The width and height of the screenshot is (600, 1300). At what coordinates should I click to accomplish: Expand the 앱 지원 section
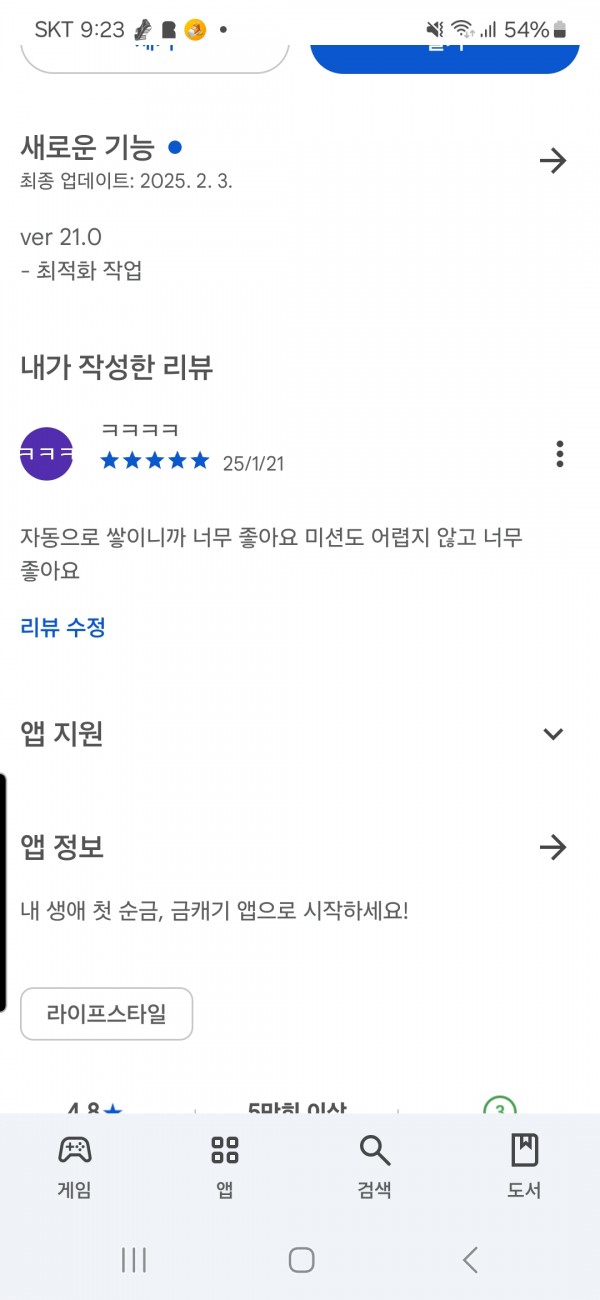pyautogui.click(x=553, y=734)
